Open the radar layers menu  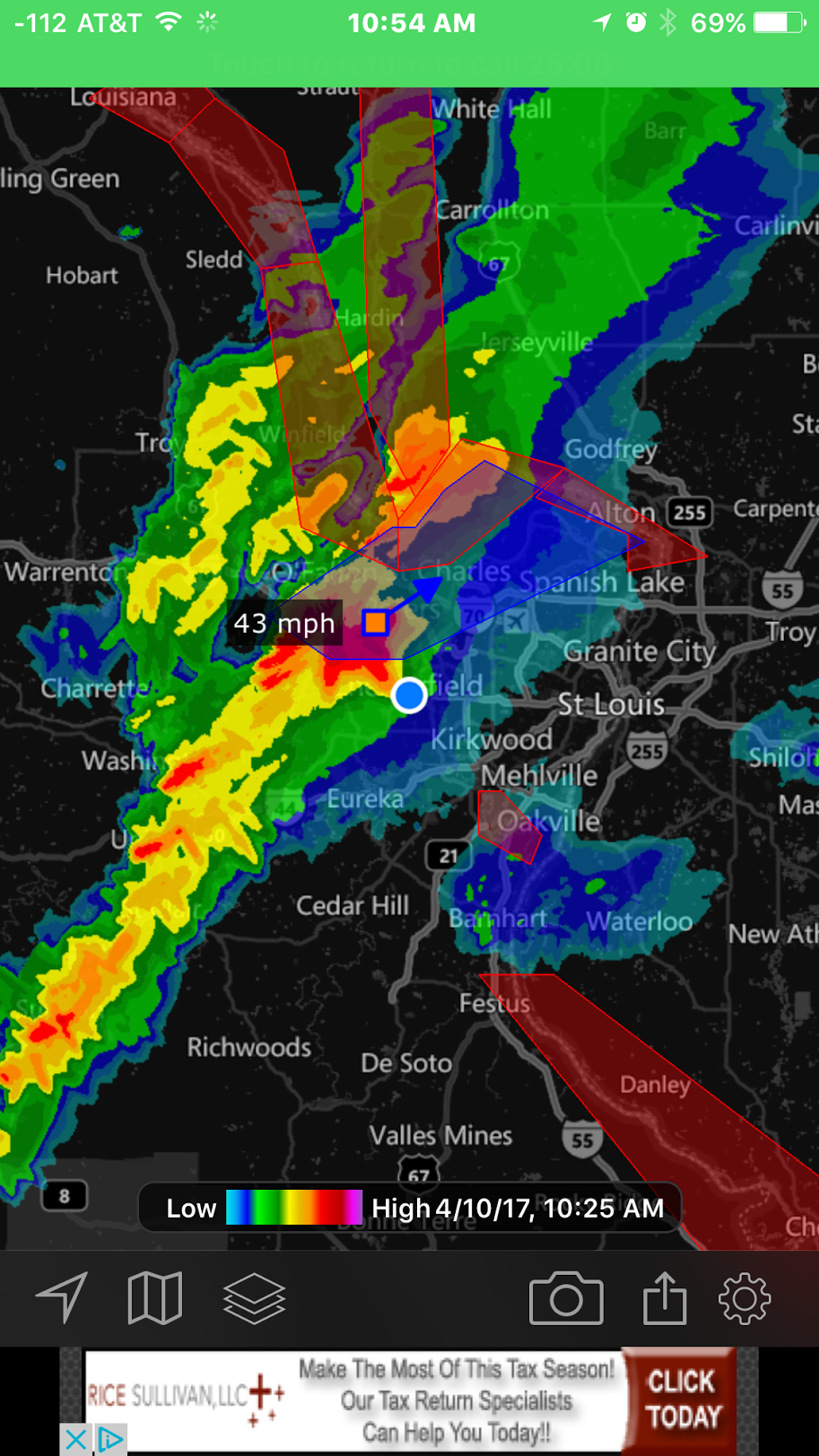click(254, 1297)
